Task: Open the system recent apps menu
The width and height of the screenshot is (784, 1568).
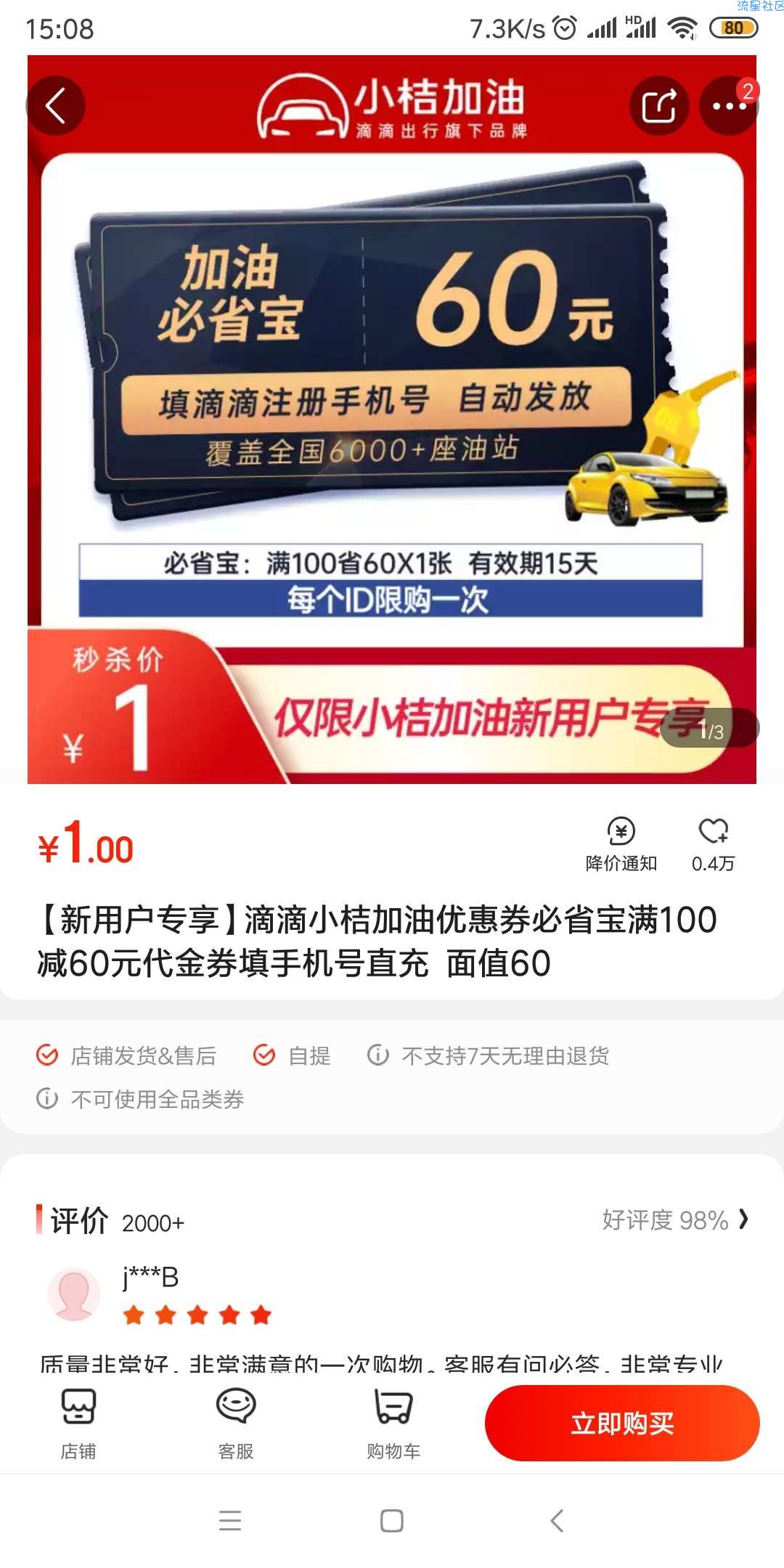Action: coord(230,1520)
